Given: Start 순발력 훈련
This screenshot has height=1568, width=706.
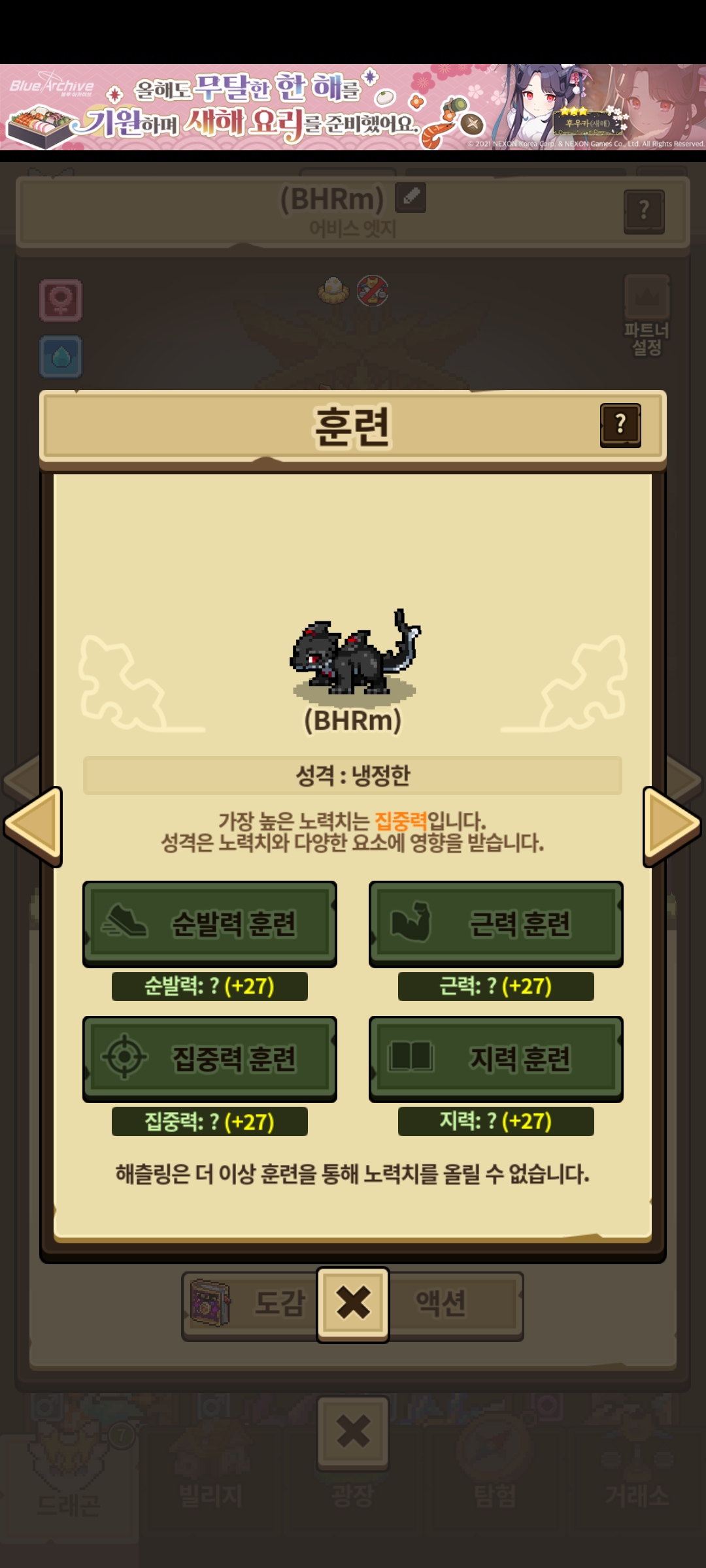Looking at the screenshot, I should pos(209,924).
